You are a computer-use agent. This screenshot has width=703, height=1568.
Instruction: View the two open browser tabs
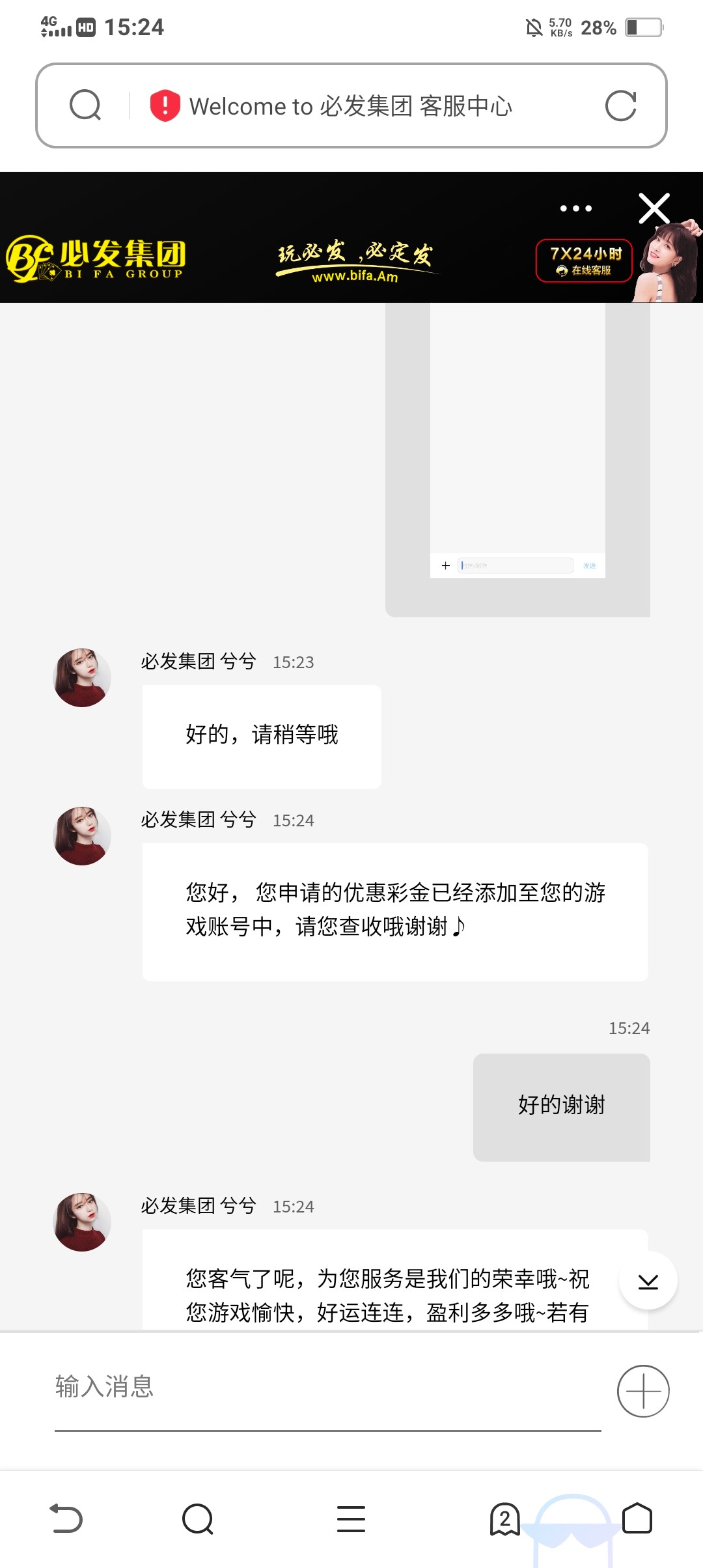pos(504,1519)
